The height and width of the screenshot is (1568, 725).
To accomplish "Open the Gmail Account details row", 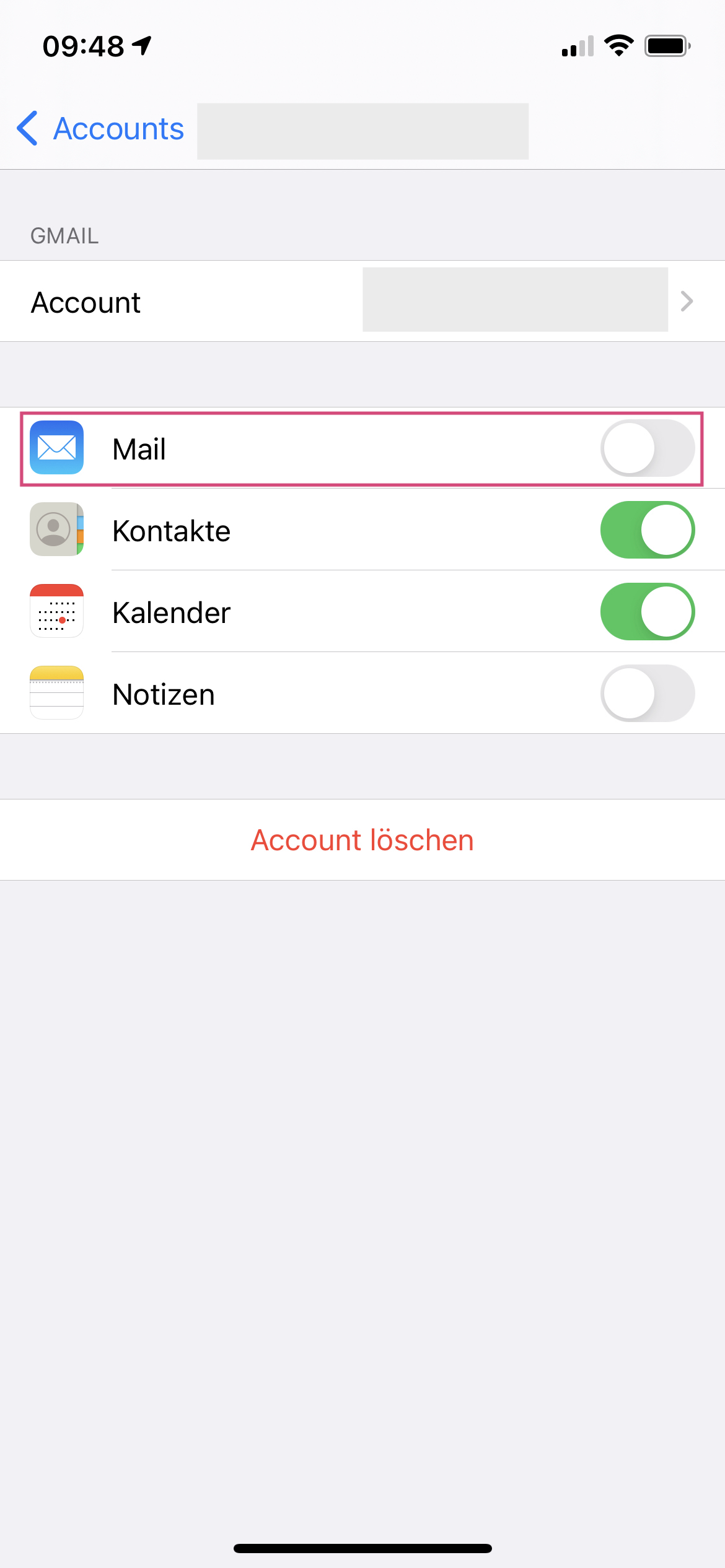I will point(362,302).
